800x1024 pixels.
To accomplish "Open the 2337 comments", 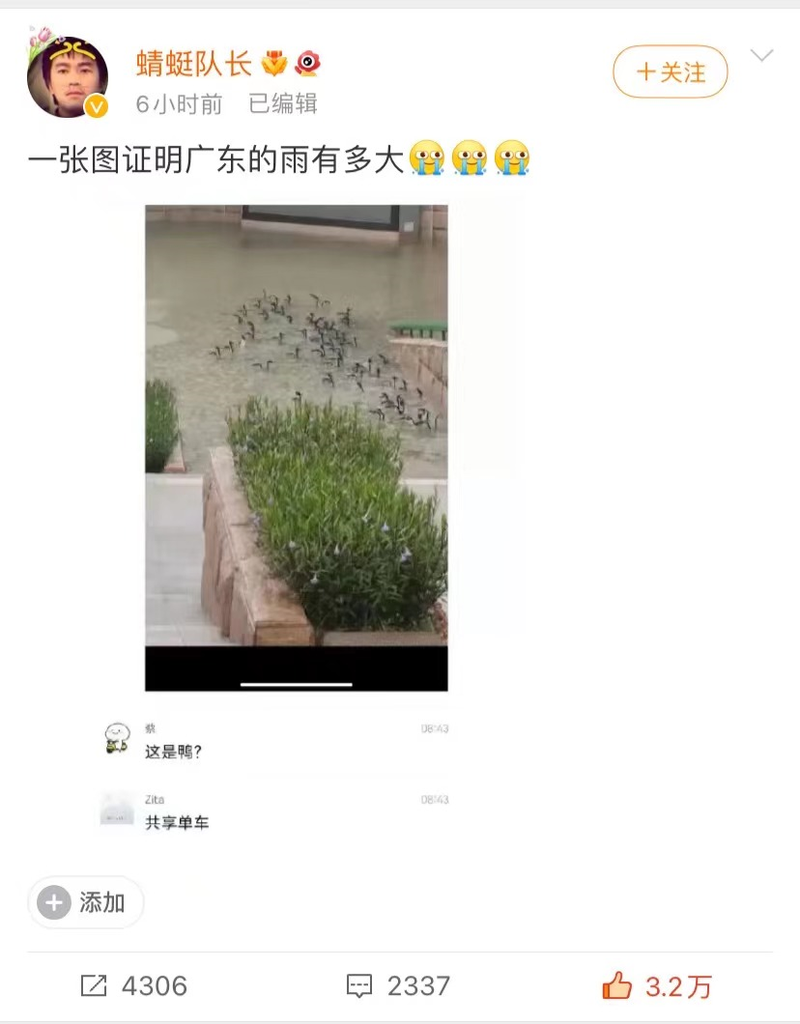I will [398, 986].
